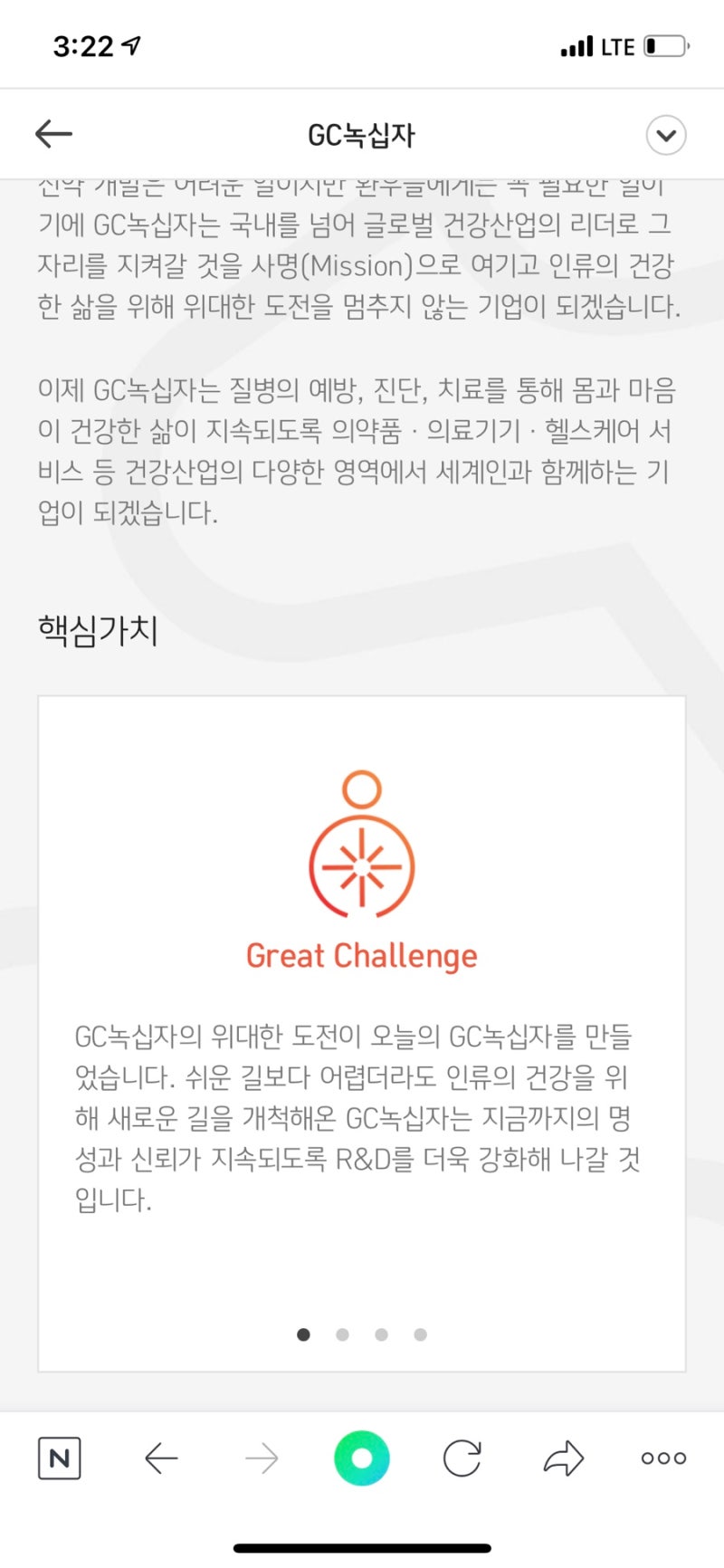Navigate back with the bottom toolbar arrow
724x1568 pixels.
tap(161, 1458)
